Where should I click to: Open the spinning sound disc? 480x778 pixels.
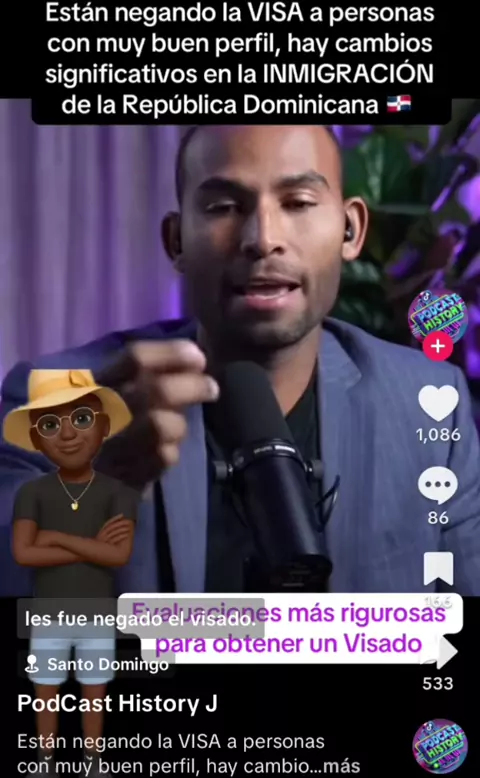click(440, 746)
